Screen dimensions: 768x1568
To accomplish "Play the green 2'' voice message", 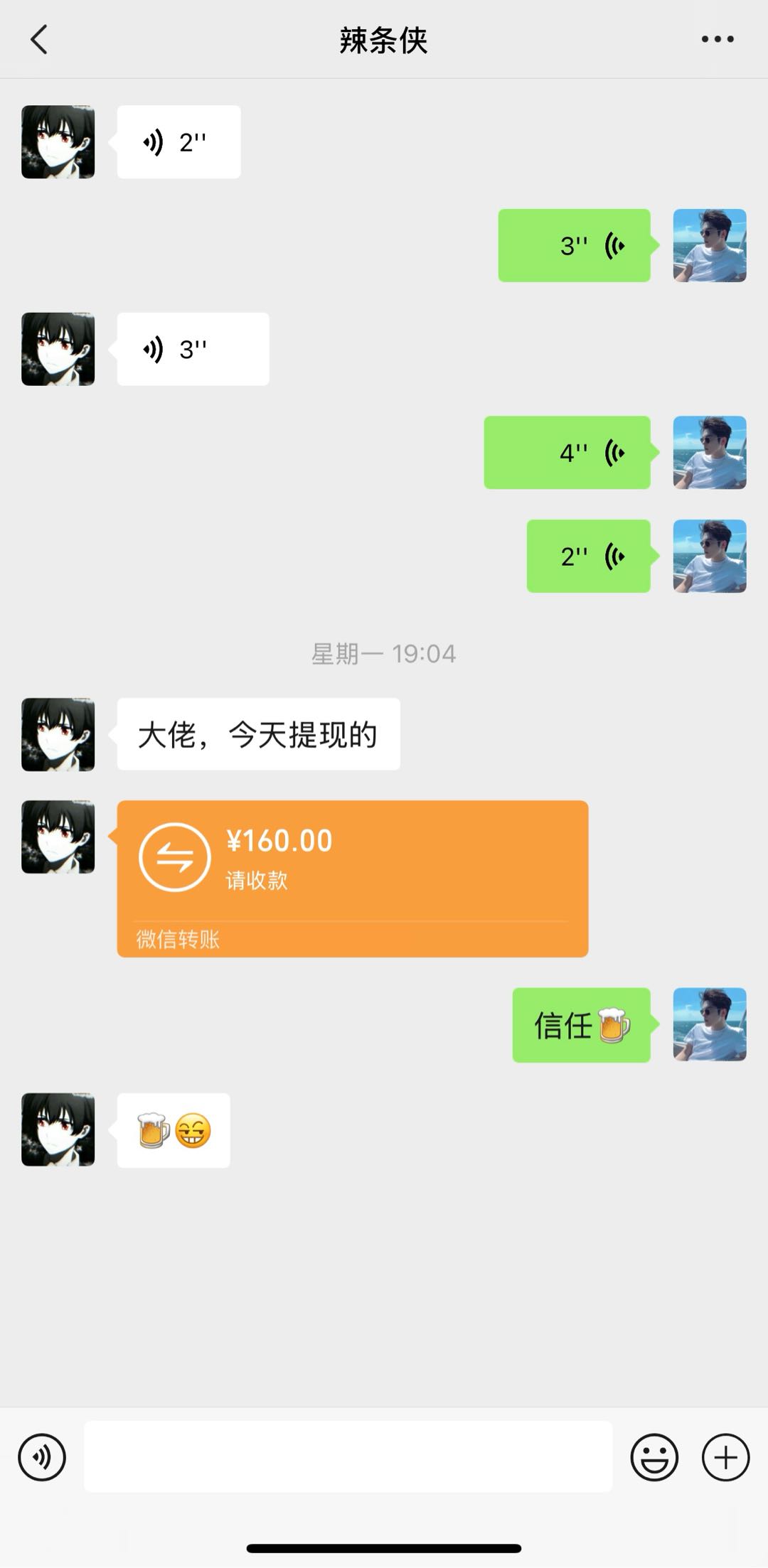I will (588, 557).
